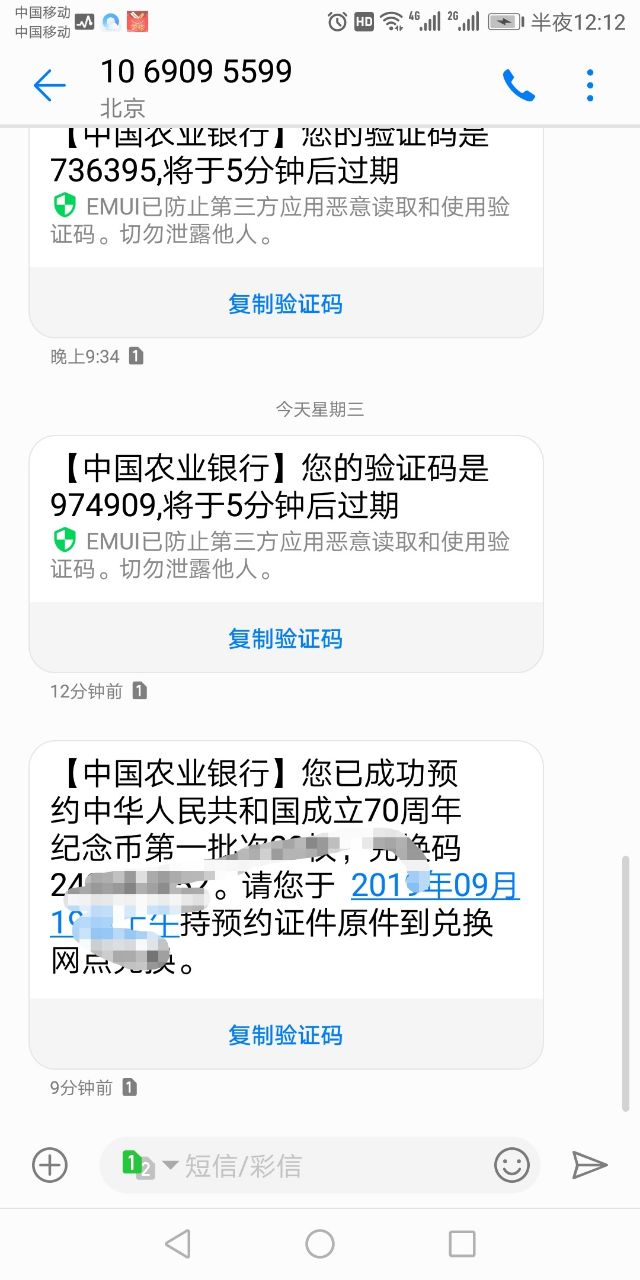Copy verification code from the 736395 message
Viewport: 640px width, 1280px height.
click(286, 304)
